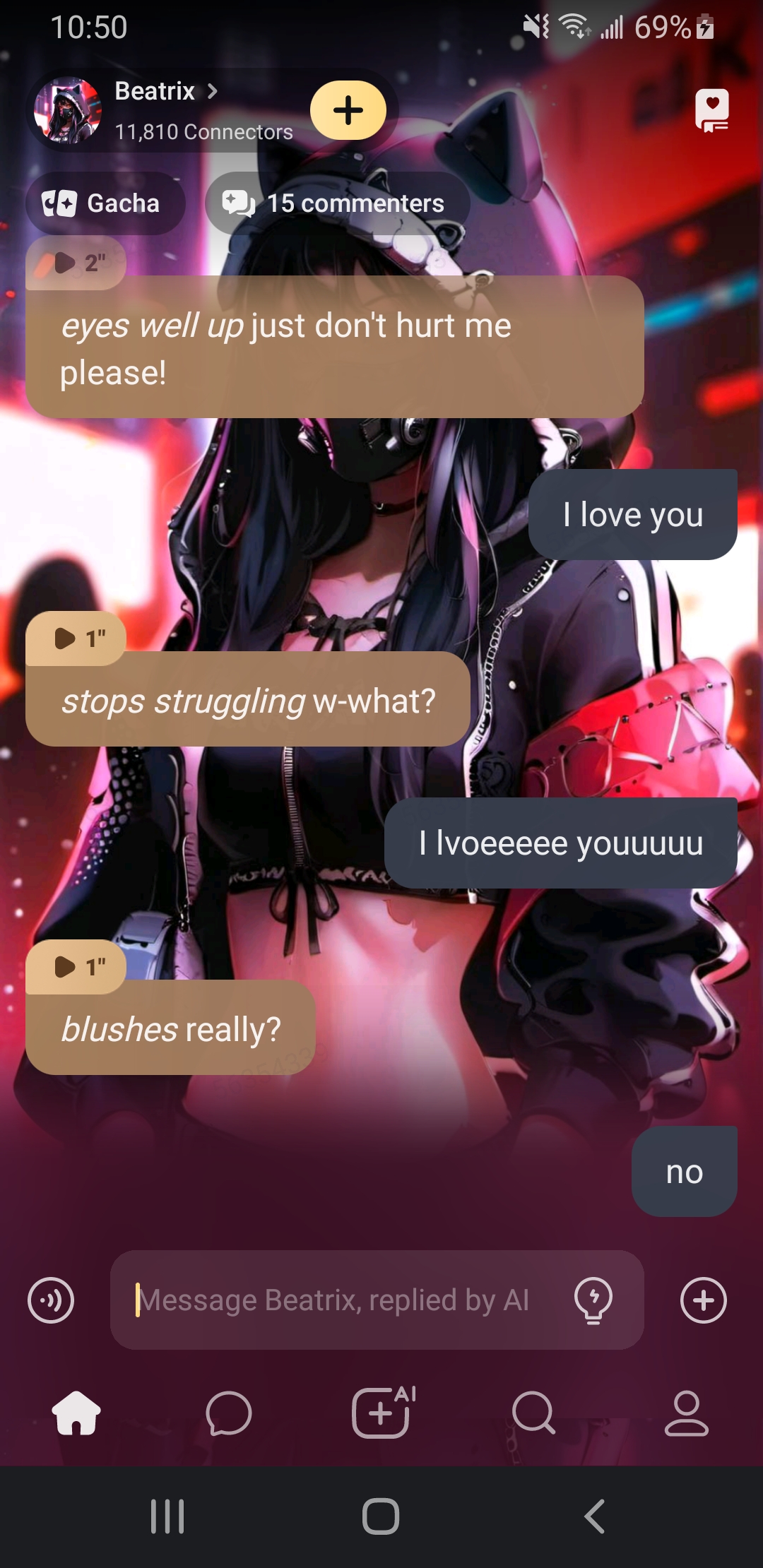
Task: Play voice for 'stops struggling w-what?' message
Action: coord(76,639)
